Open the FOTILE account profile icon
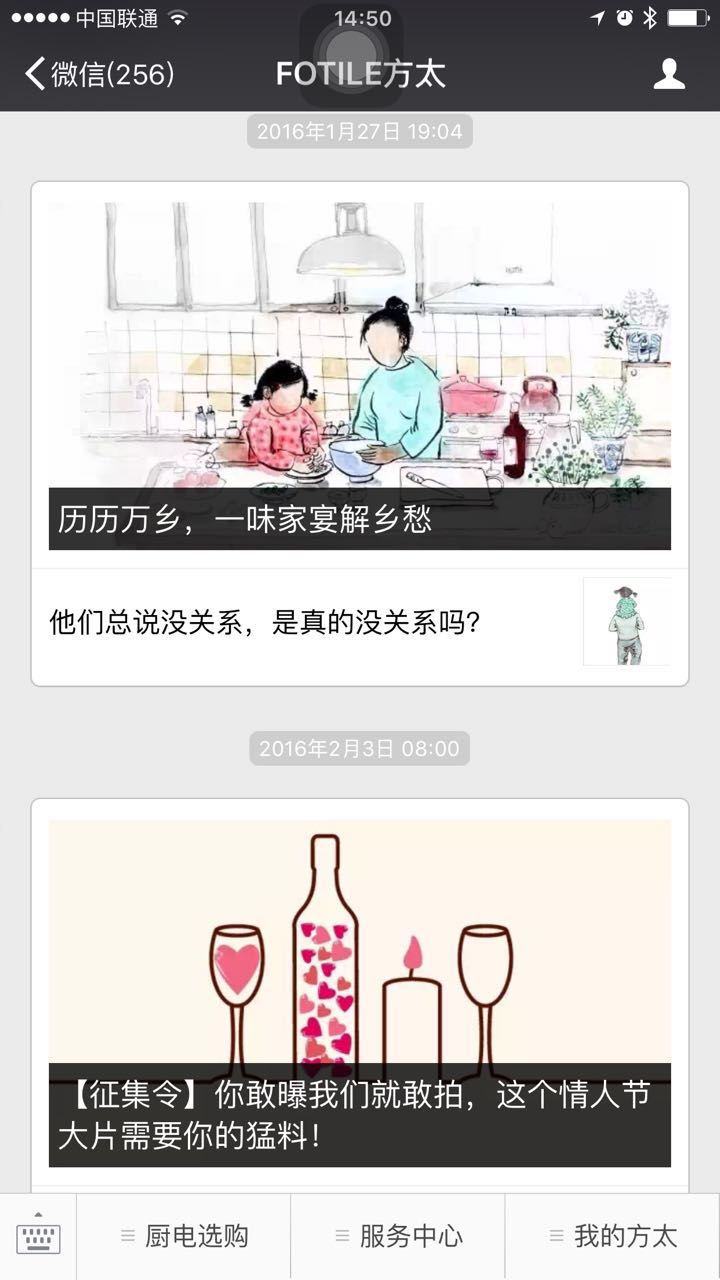The height and width of the screenshot is (1280, 720). [669, 74]
